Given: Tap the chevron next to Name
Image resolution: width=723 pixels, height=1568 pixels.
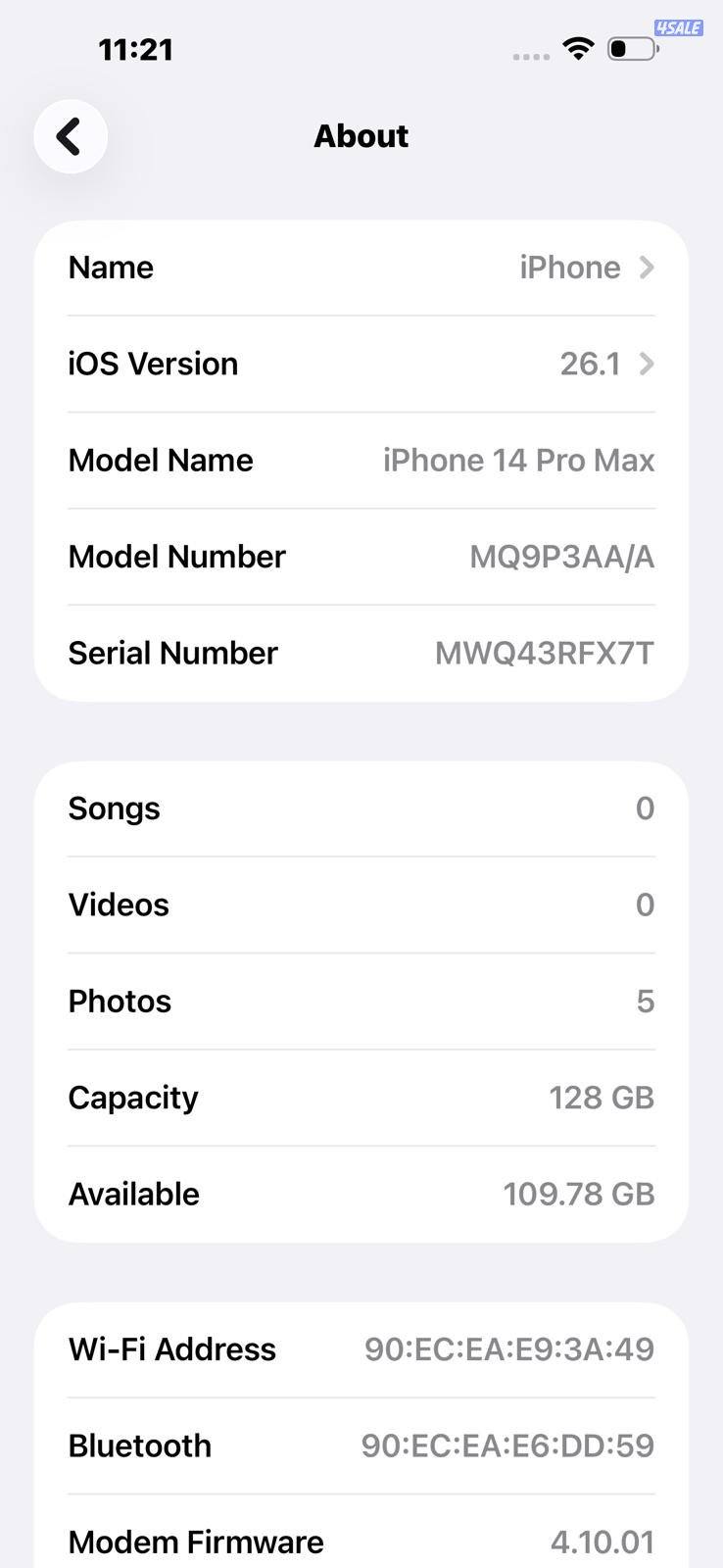Looking at the screenshot, I should point(647,267).
